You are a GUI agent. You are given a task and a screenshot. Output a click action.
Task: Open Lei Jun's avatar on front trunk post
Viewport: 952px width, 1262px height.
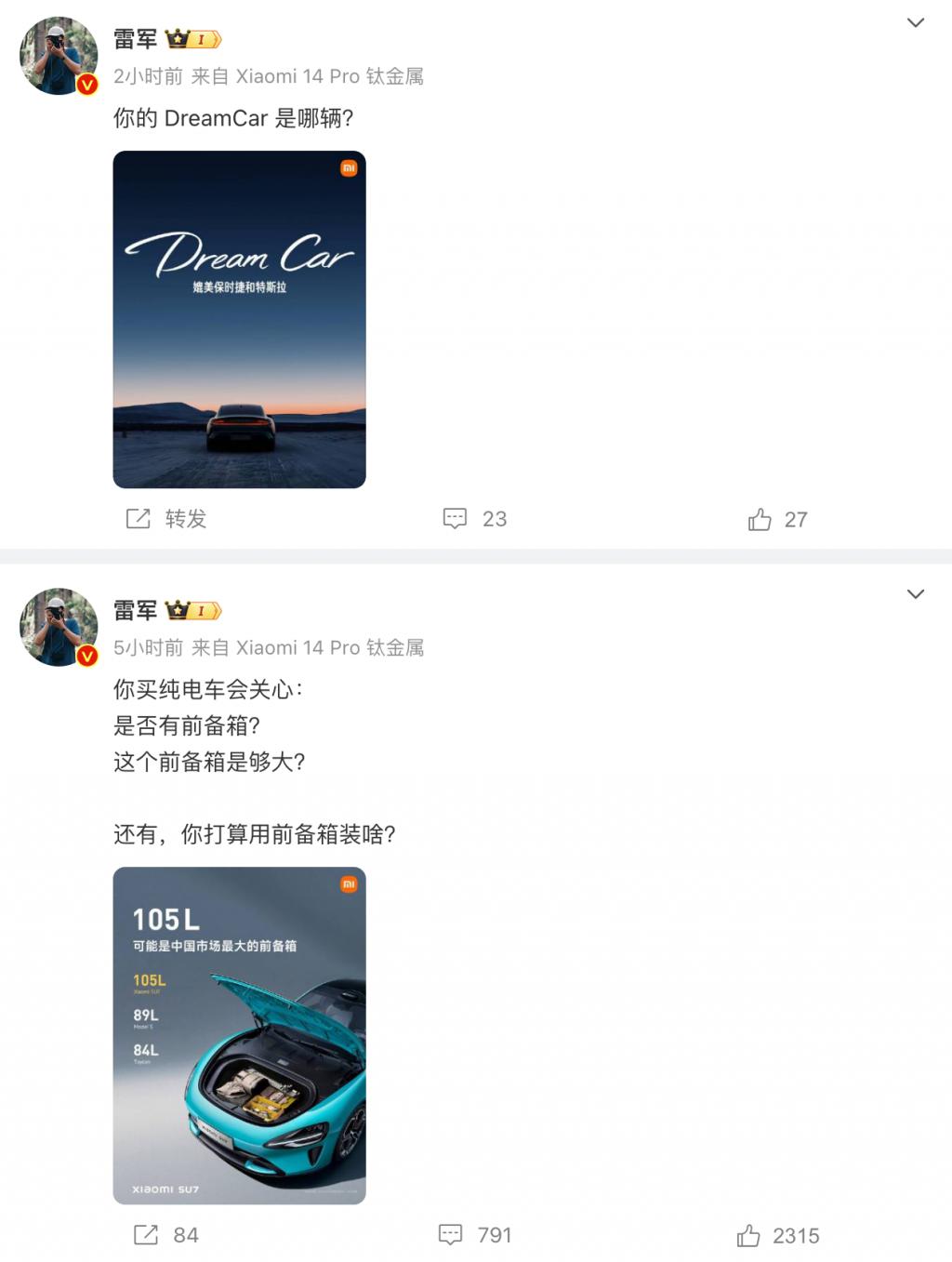59,627
